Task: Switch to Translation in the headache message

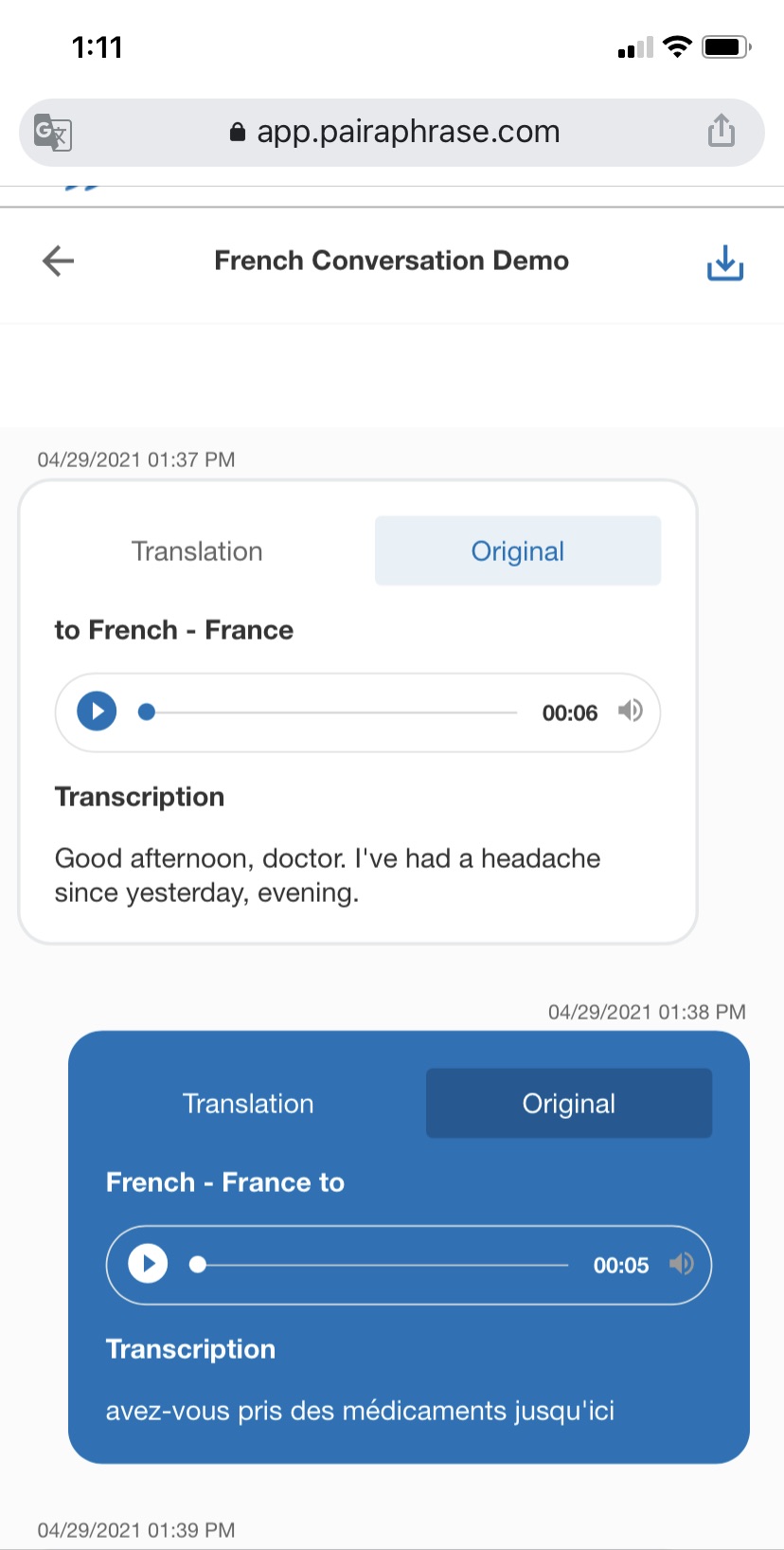Action: (x=197, y=551)
